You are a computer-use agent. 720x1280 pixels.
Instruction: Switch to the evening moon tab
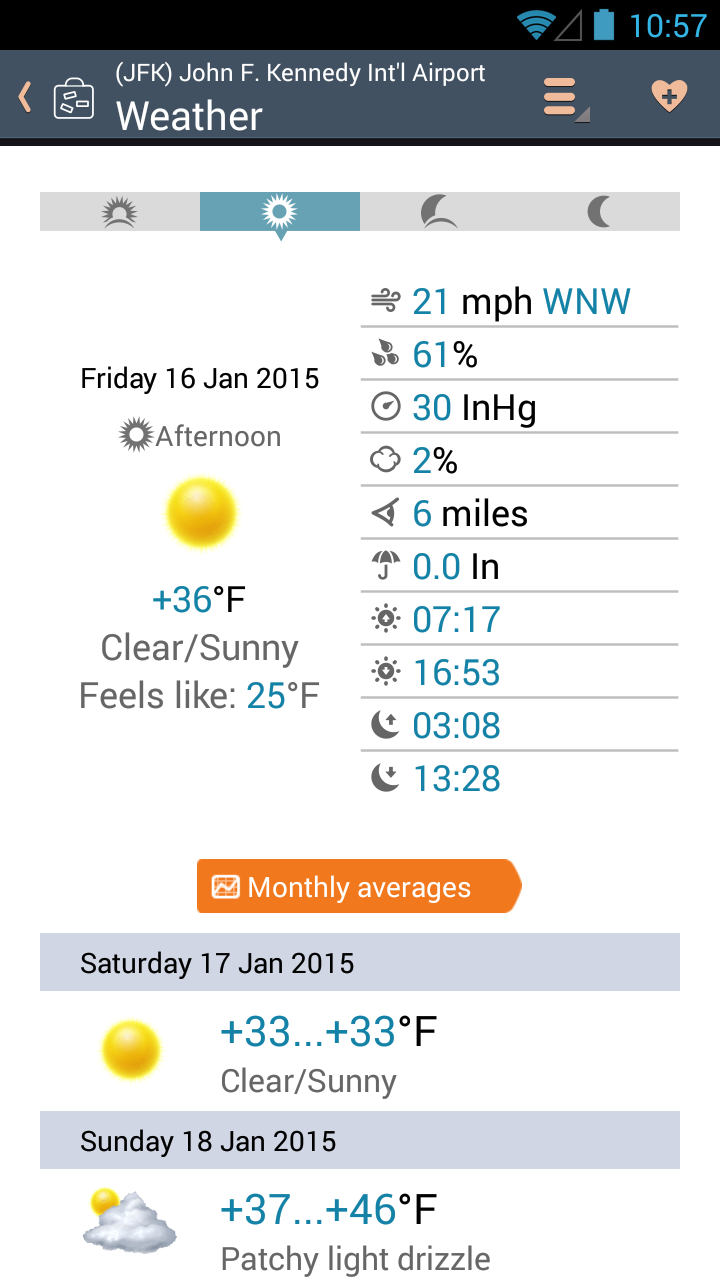[x=440, y=212]
